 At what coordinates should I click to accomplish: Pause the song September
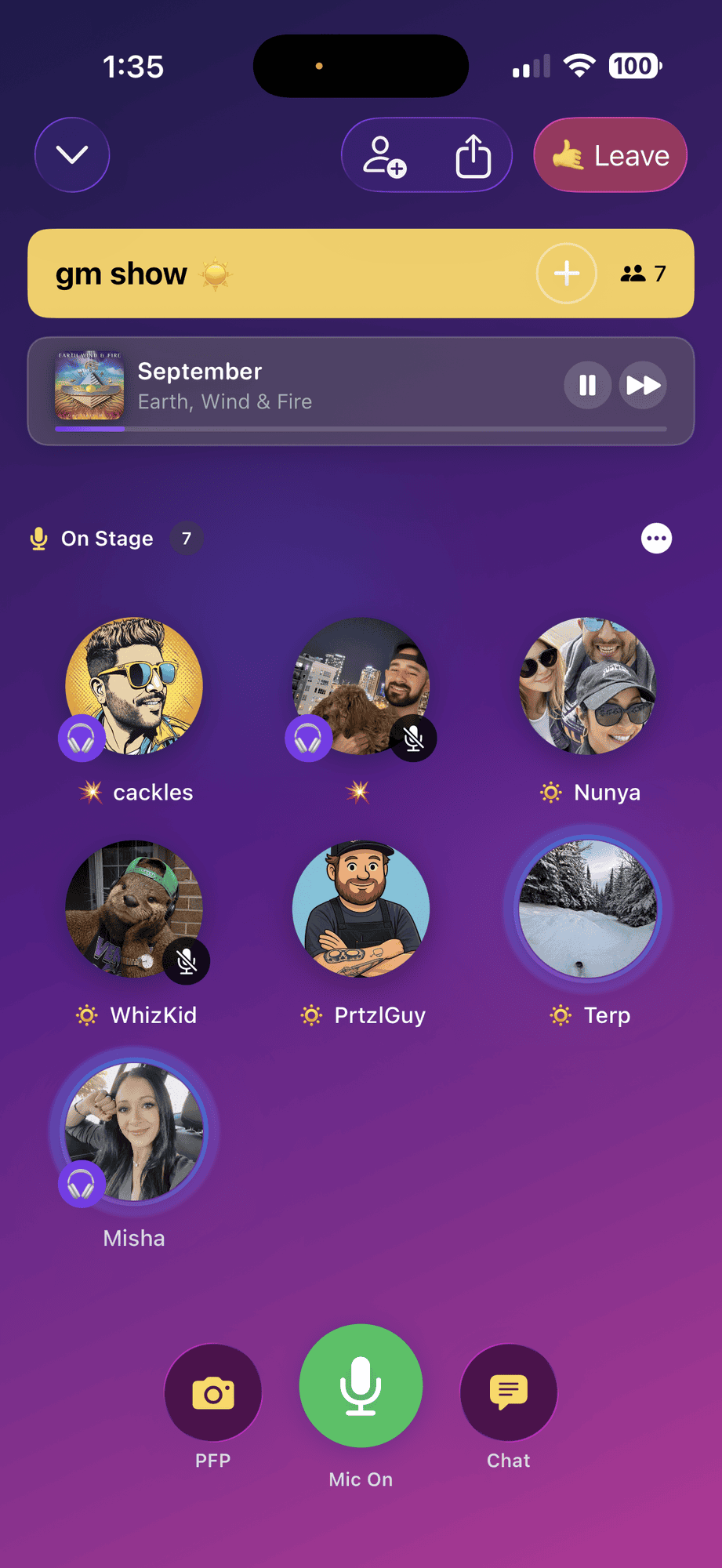[x=587, y=385]
